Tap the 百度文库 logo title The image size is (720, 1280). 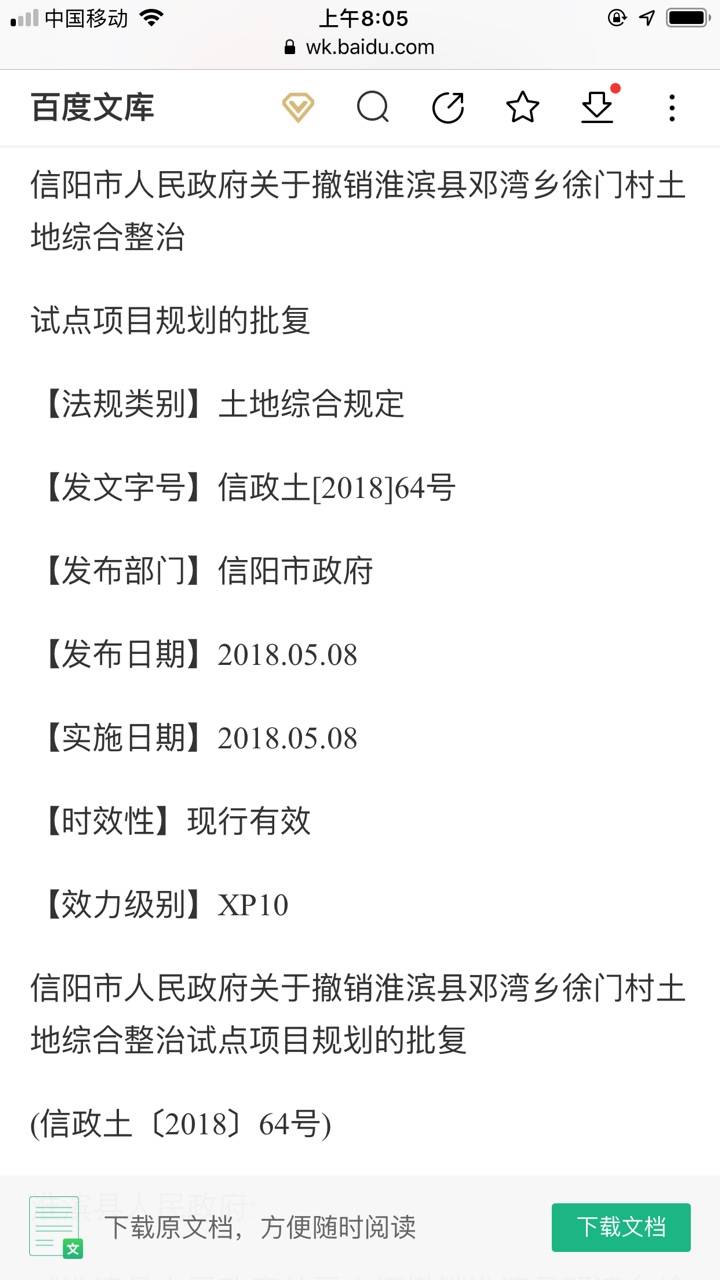pyautogui.click(x=93, y=108)
